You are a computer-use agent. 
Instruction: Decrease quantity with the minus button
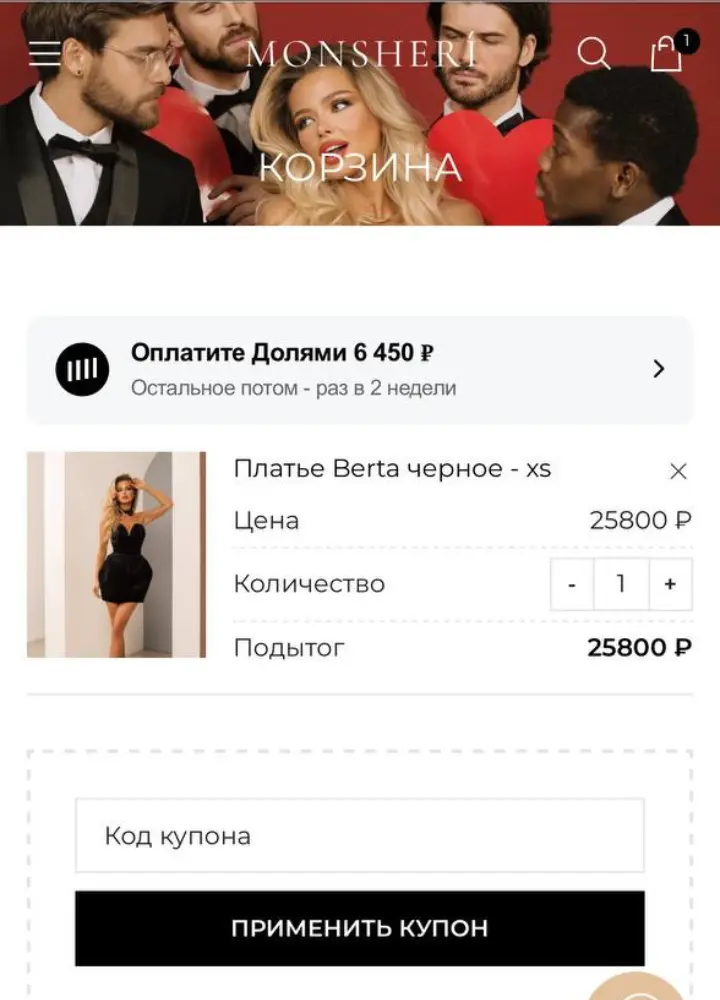click(x=572, y=584)
